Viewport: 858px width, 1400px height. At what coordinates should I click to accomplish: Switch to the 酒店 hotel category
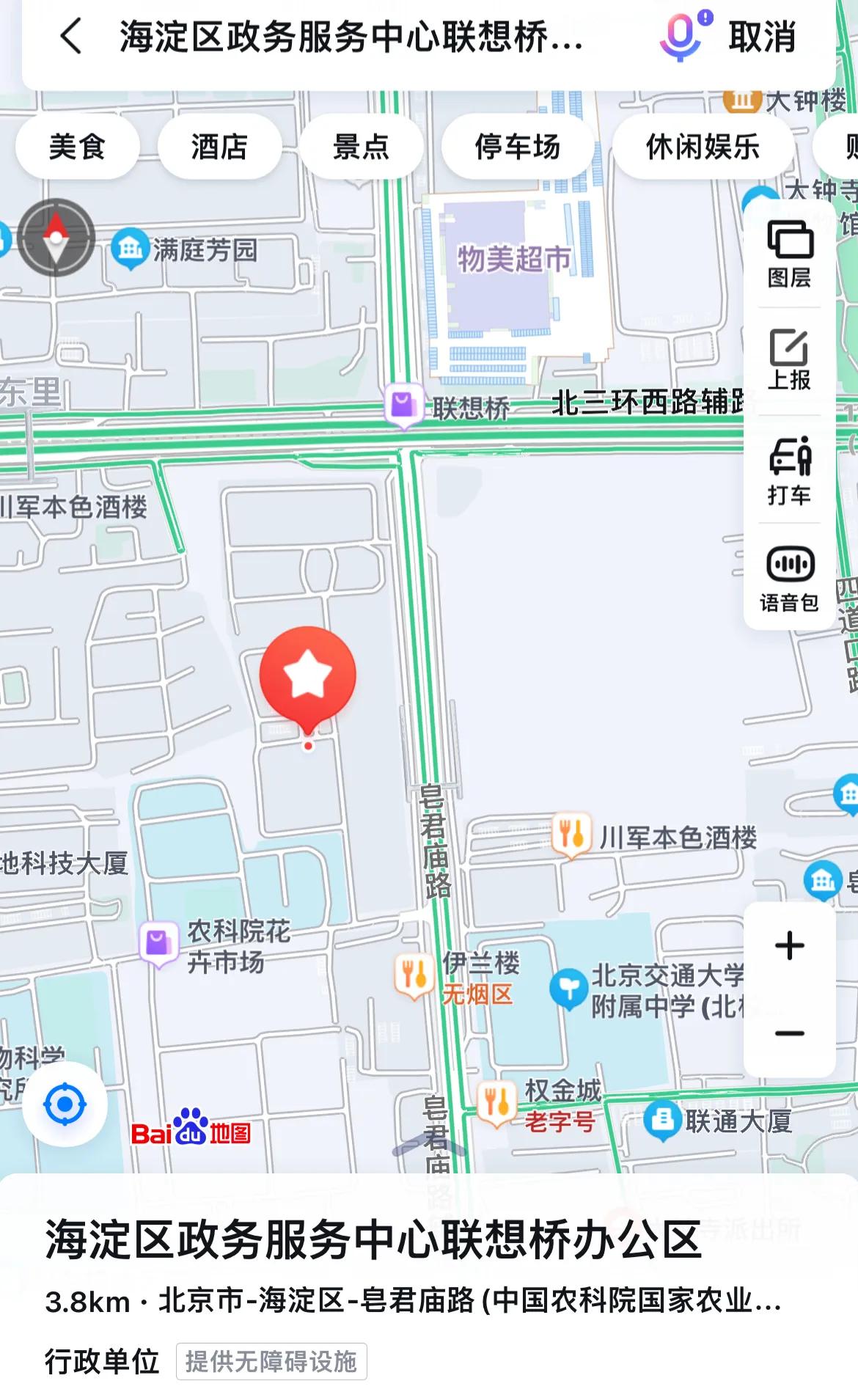219,145
